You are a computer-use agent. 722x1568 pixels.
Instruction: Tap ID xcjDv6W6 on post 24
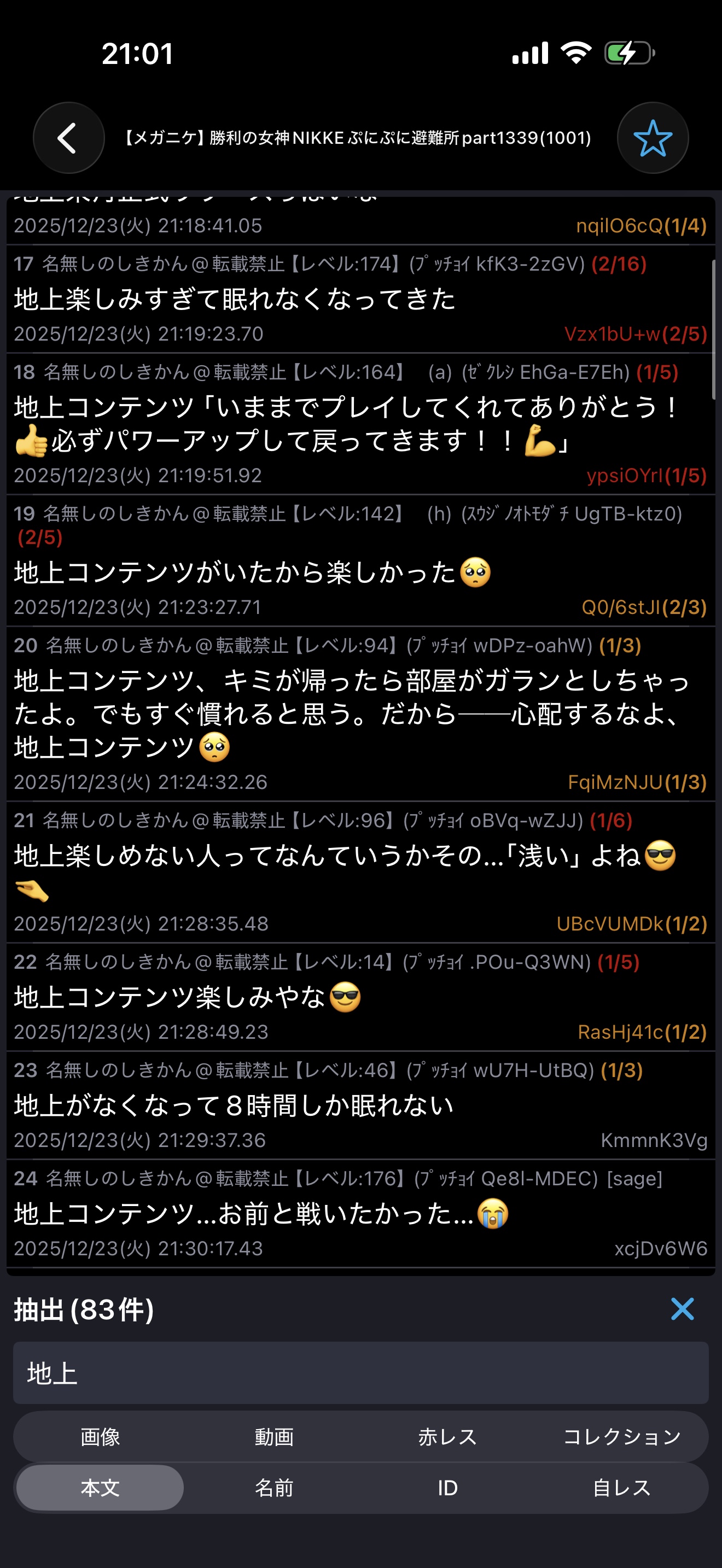pos(661,1248)
